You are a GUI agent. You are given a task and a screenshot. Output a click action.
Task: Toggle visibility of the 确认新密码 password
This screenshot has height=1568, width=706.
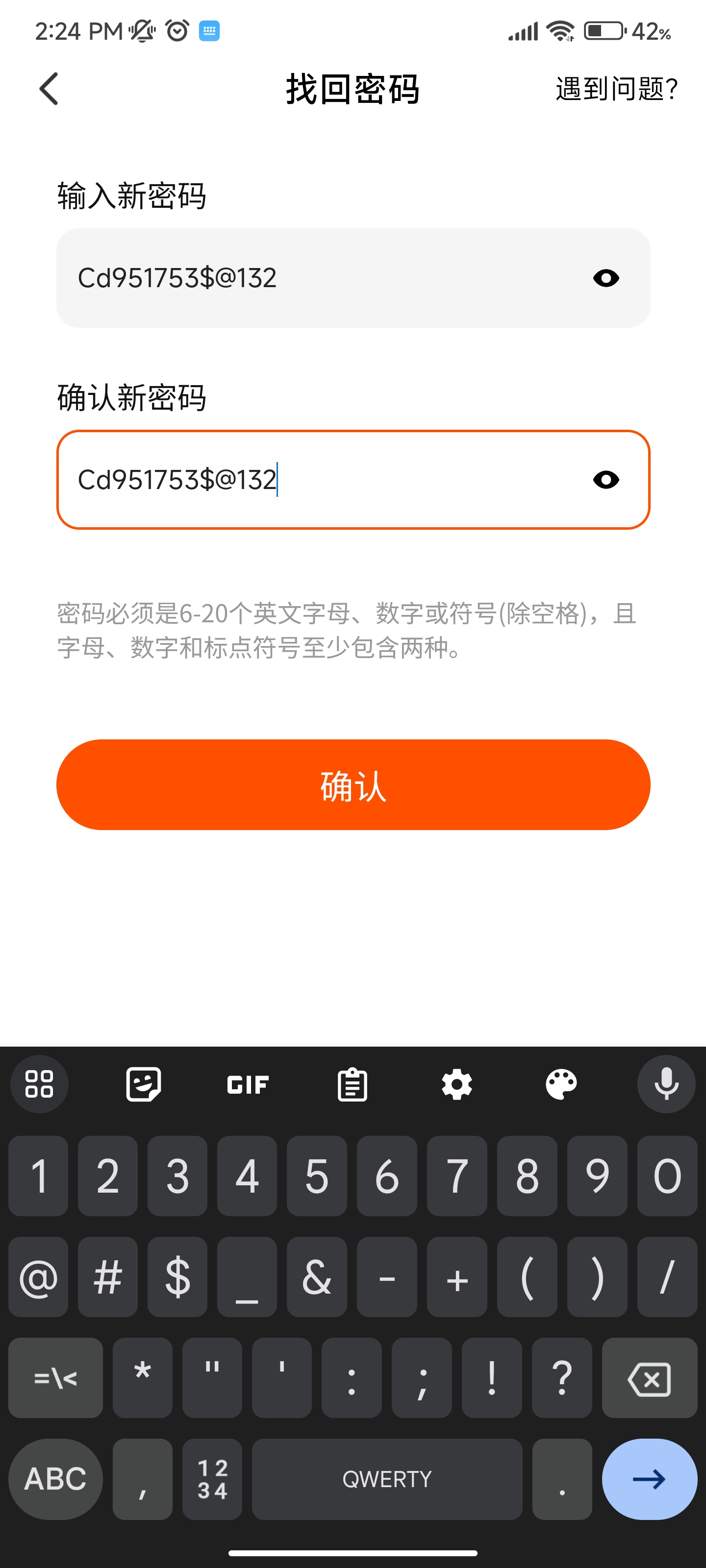(605, 480)
